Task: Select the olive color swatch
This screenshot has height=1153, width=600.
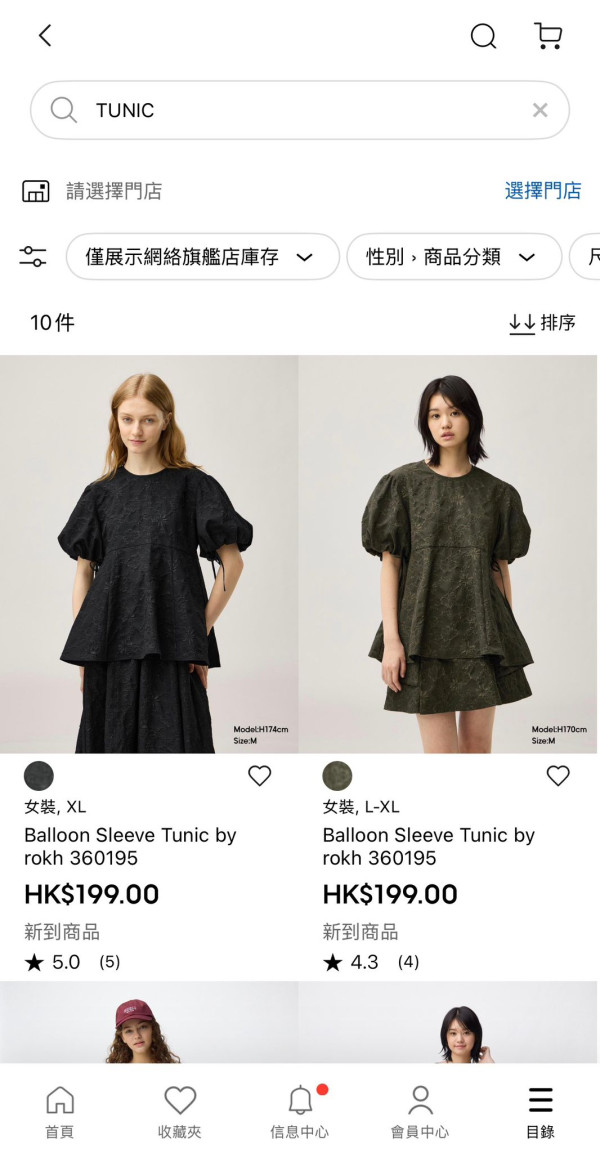Action: 337,776
